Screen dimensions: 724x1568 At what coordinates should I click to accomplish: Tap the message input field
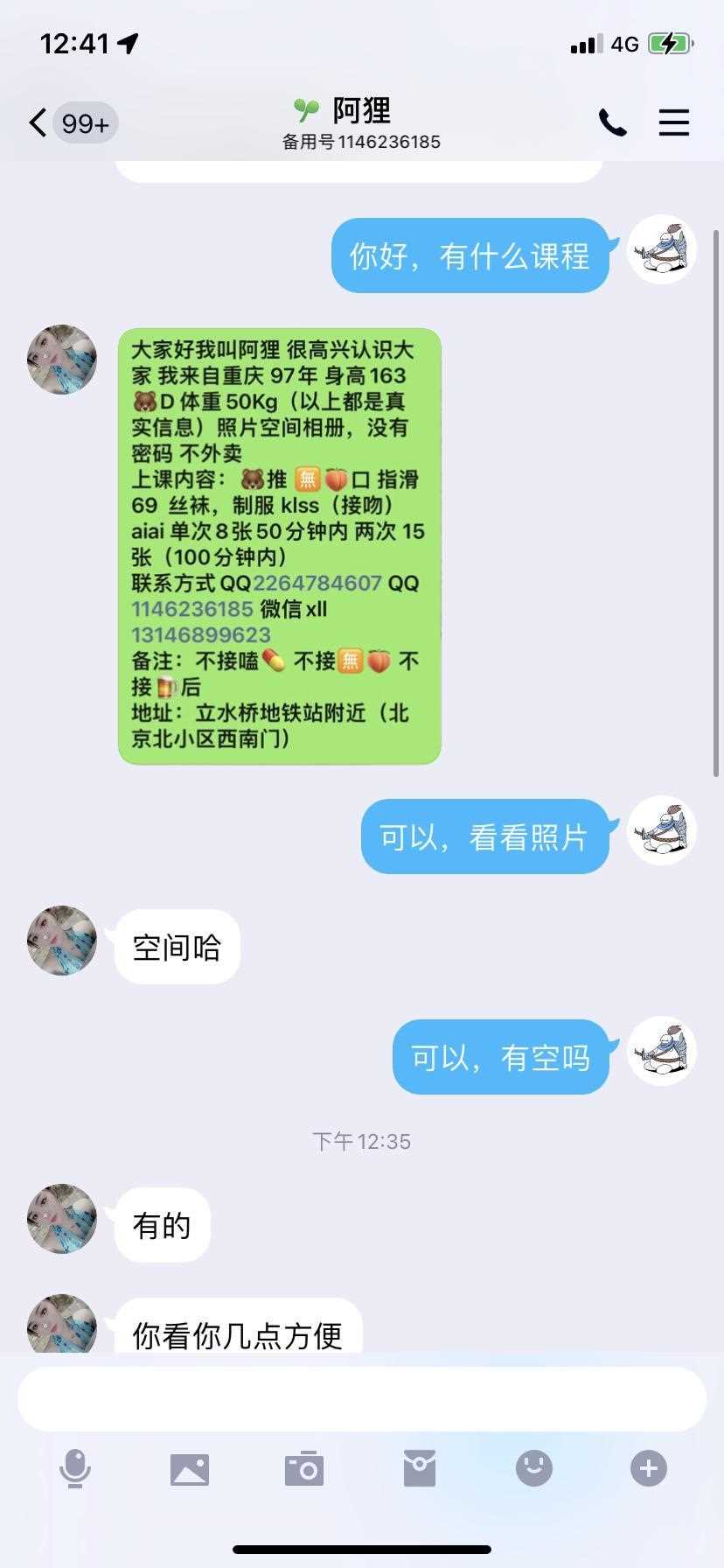pos(361,1399)
